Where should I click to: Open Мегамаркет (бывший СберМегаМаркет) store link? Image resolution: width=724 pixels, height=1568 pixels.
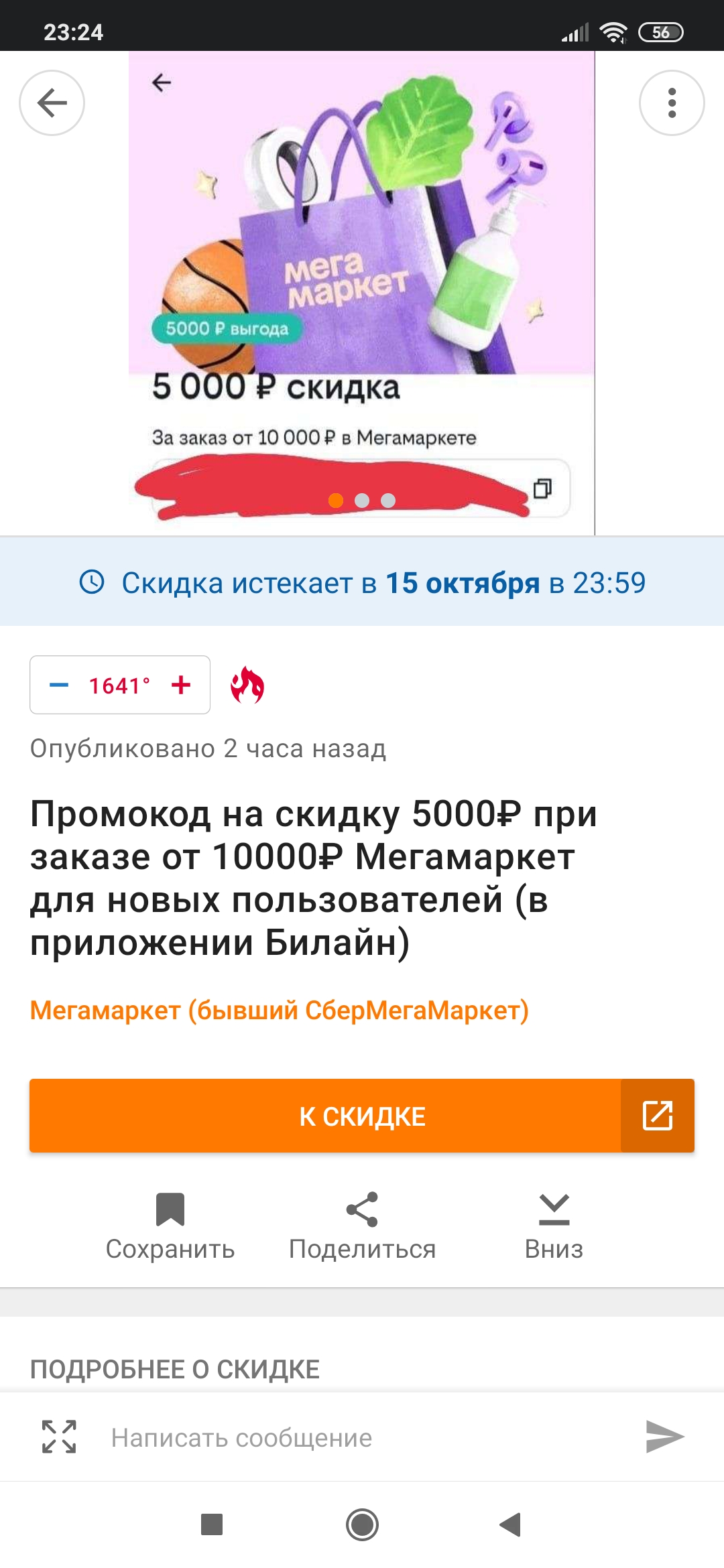tap(279, 1010)
